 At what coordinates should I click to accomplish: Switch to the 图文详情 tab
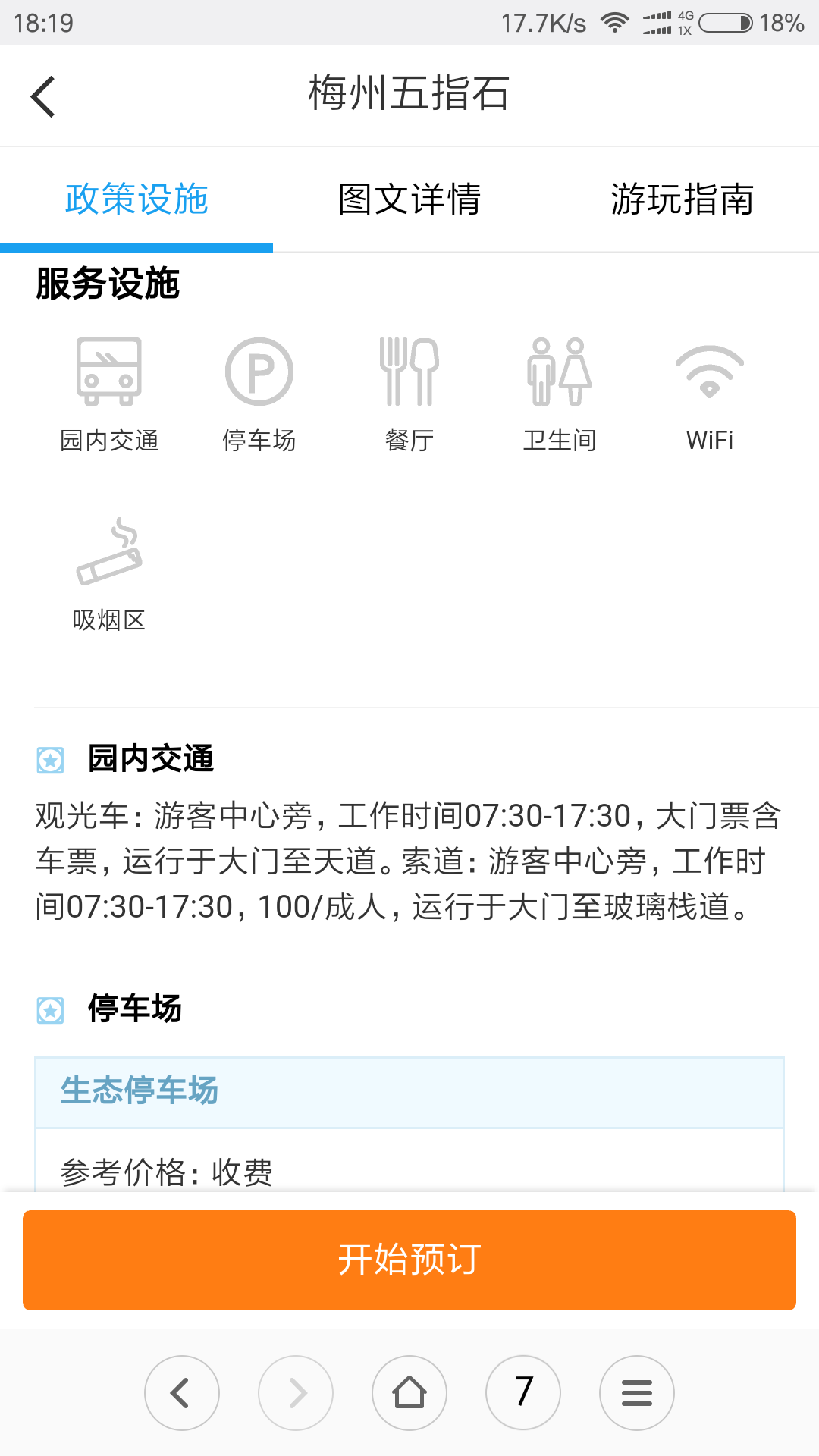pyautogui.click(x=409, y=199)
